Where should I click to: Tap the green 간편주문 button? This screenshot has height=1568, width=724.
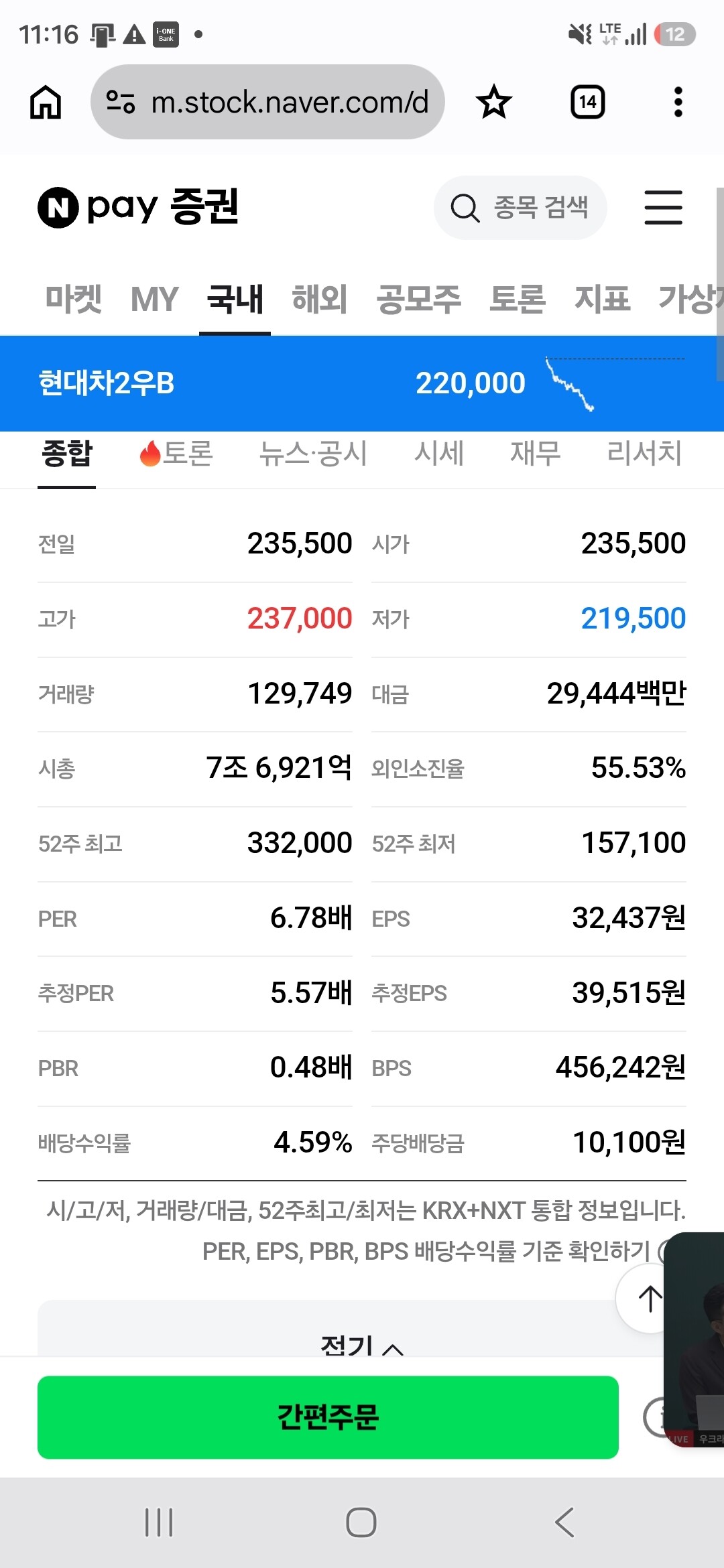[328, 1417]
